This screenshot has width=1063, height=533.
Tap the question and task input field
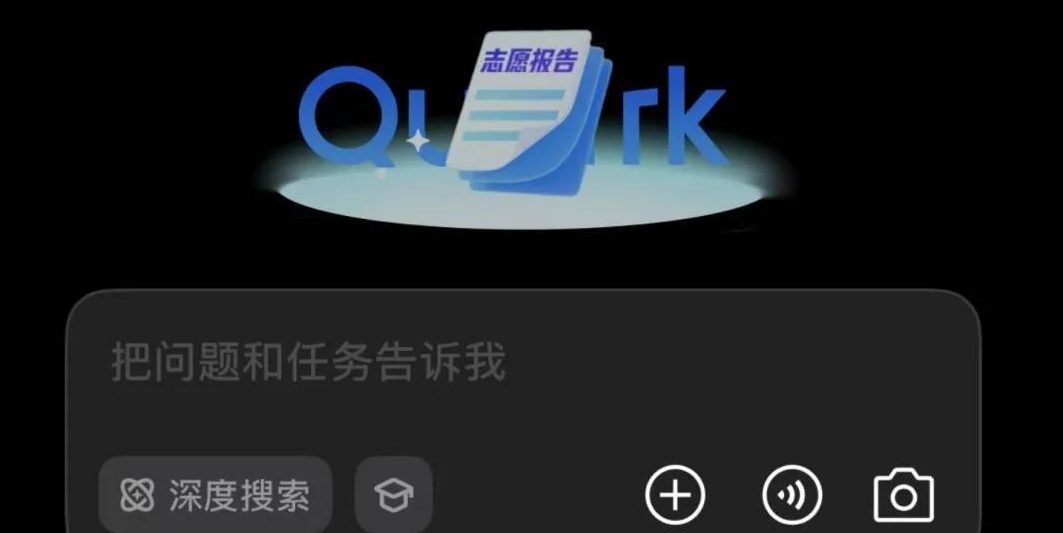click(520, 364)
